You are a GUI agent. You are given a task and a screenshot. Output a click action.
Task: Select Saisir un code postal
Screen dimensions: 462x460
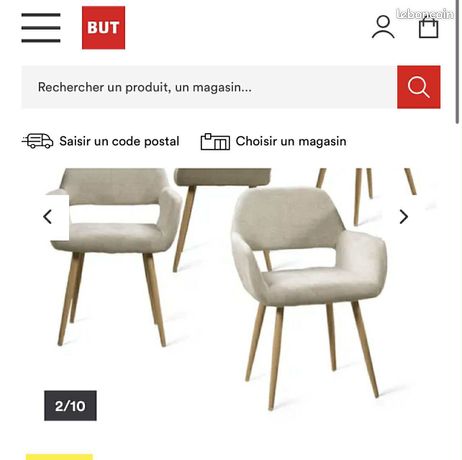pos(101,141)
